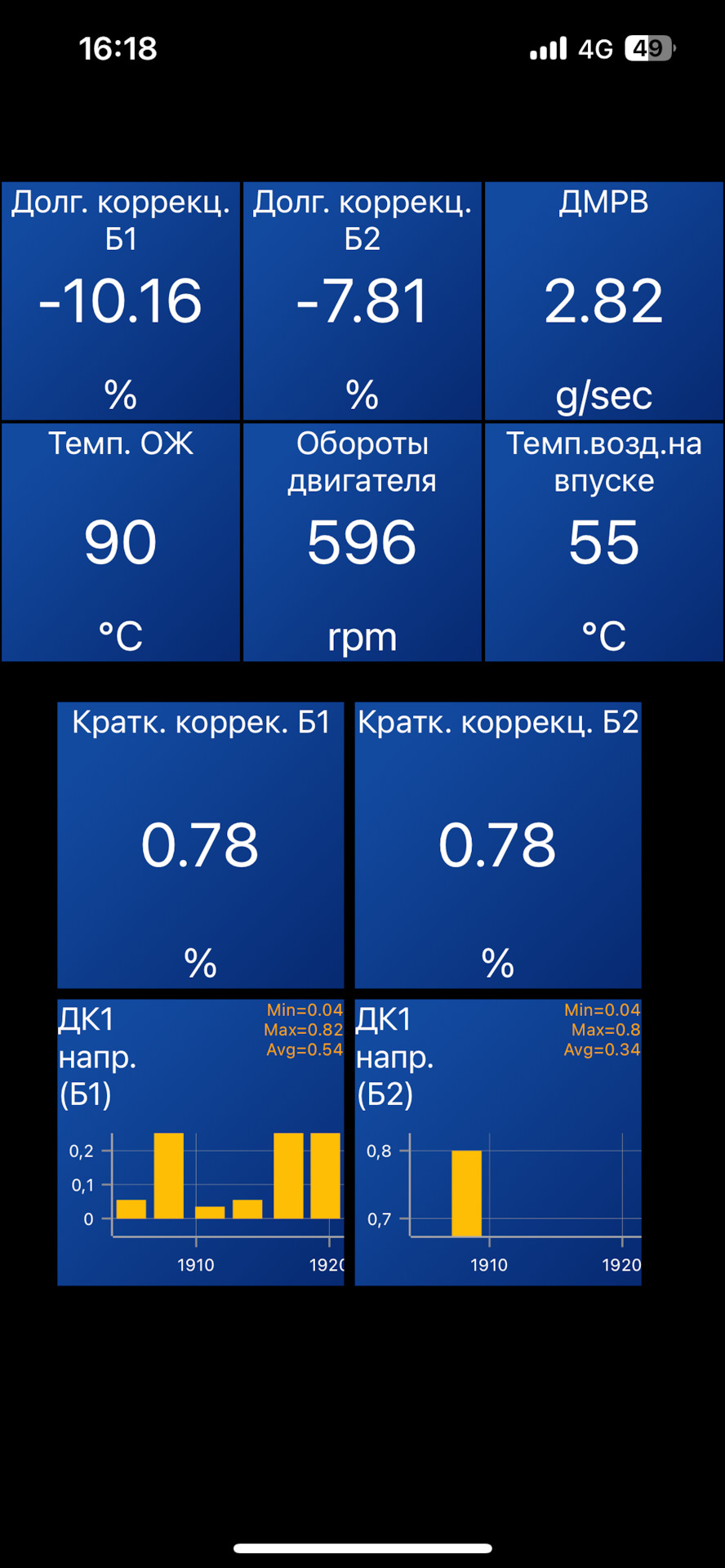
Task: Select the Темп. ОЖ gauge
Action: click(120, 541)
